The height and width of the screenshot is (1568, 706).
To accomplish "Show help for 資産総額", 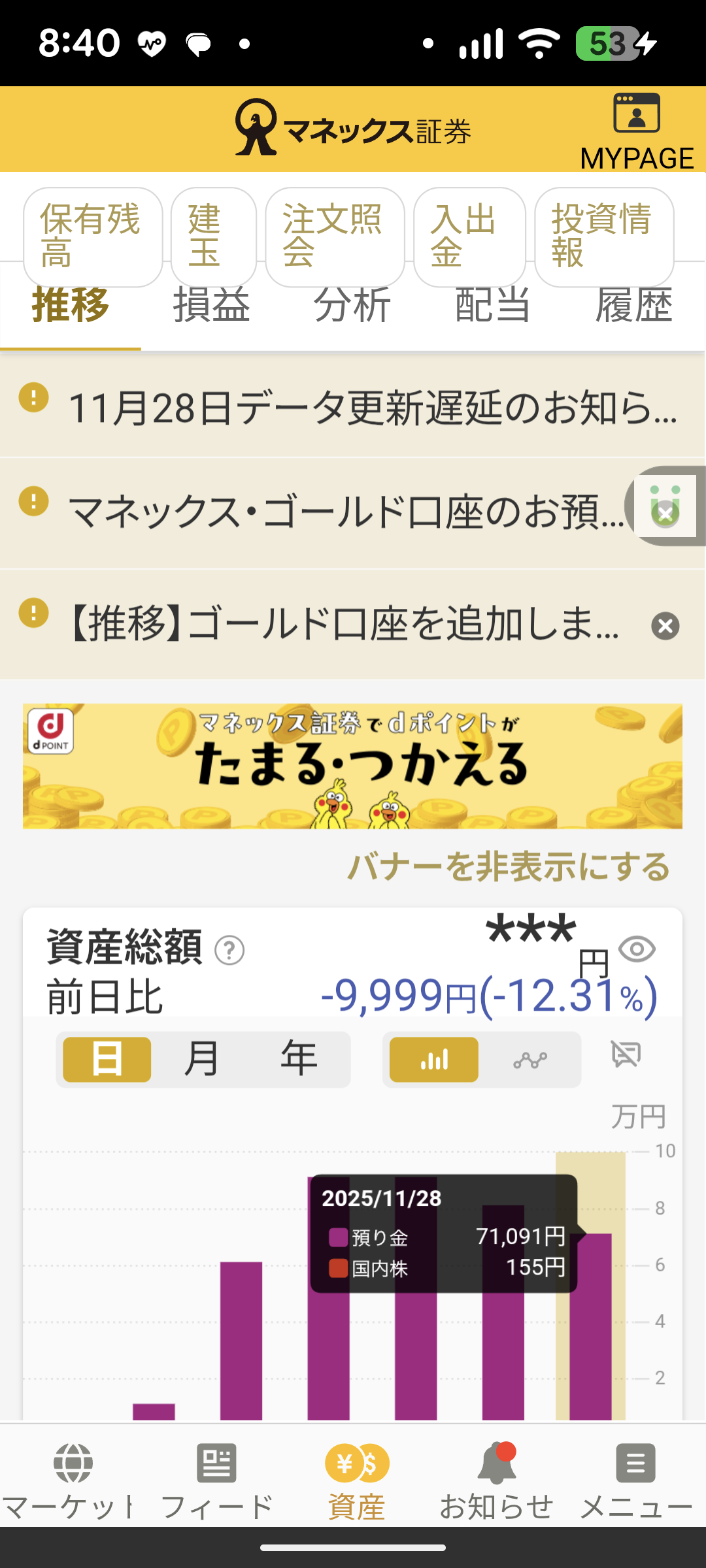I will coord(229,951).
